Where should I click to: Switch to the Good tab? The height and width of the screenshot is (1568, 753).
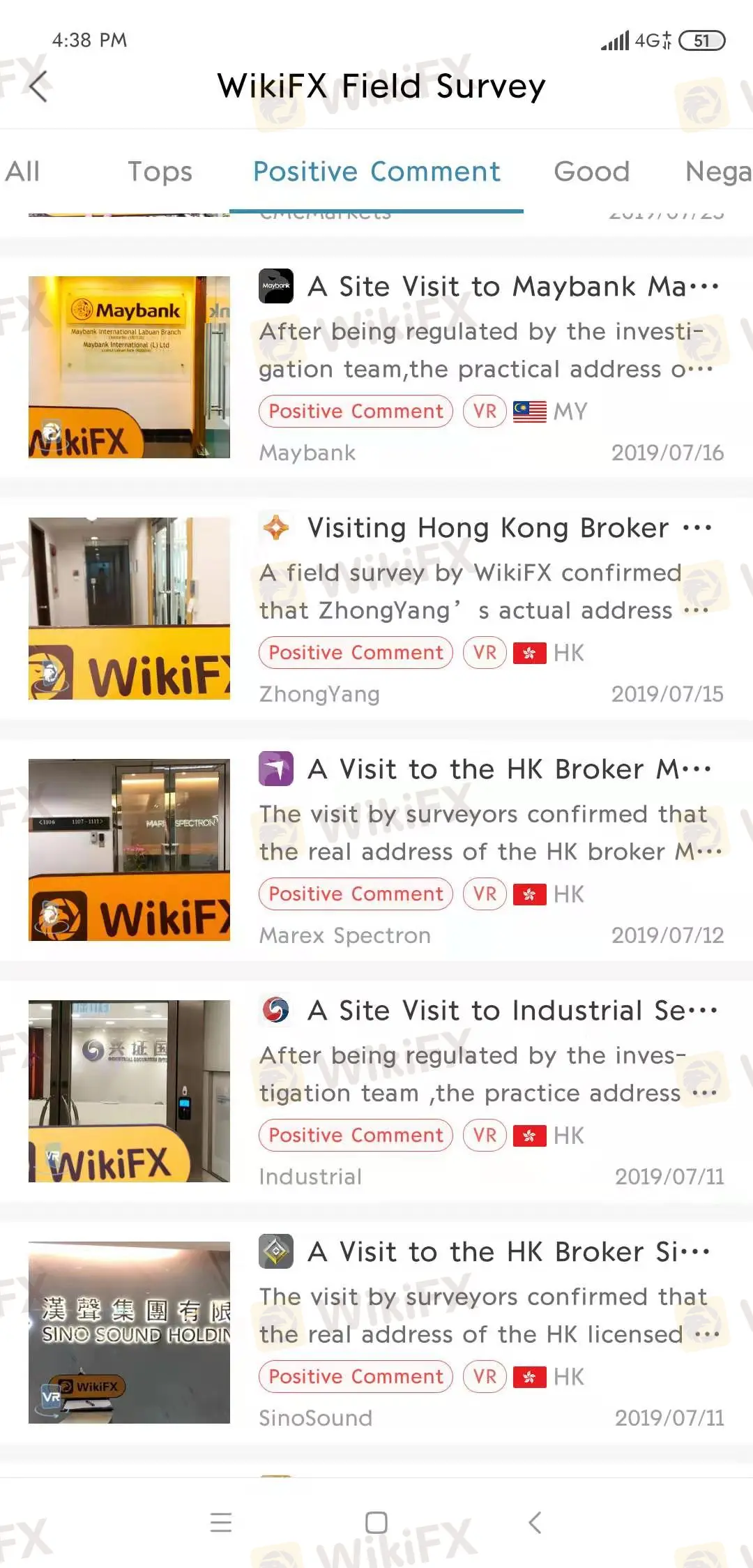click(591, 172)
